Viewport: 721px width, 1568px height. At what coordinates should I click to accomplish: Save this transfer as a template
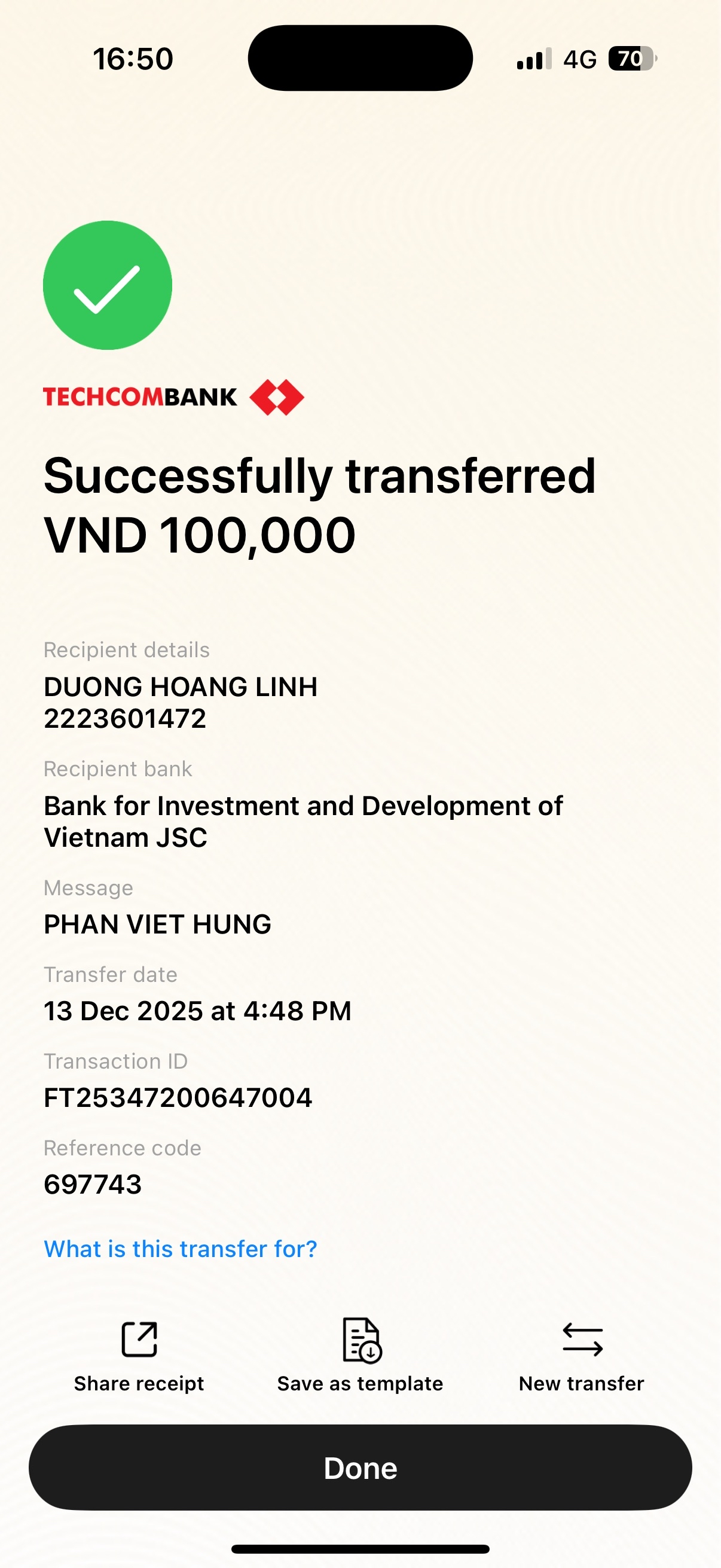click(x=360, y=1354)
